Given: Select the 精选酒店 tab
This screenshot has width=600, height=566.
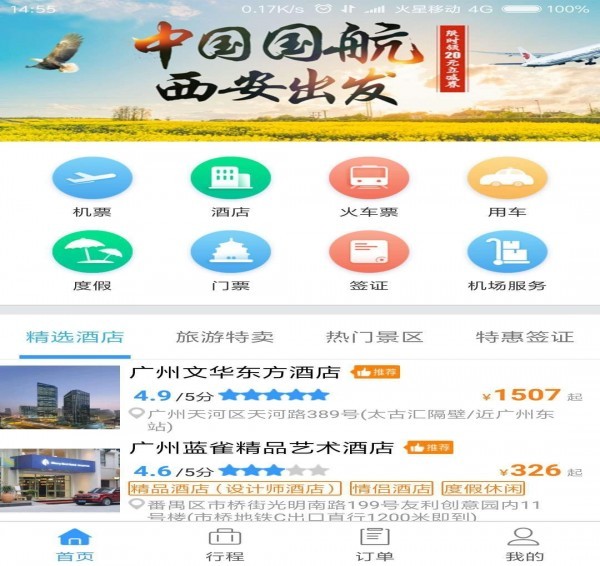Looking at the screenshot, I should [75, 337].
